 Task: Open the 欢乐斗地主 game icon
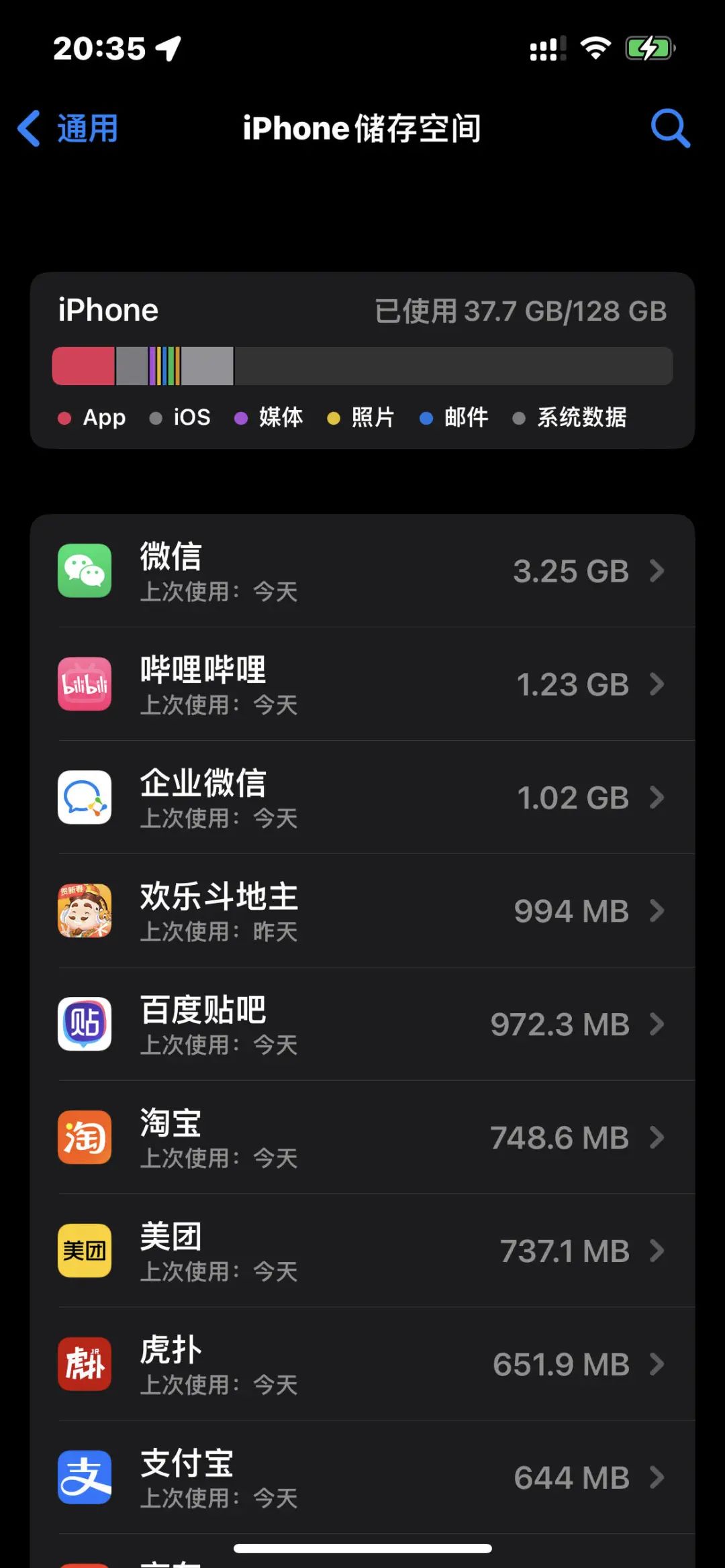point(85,911)
